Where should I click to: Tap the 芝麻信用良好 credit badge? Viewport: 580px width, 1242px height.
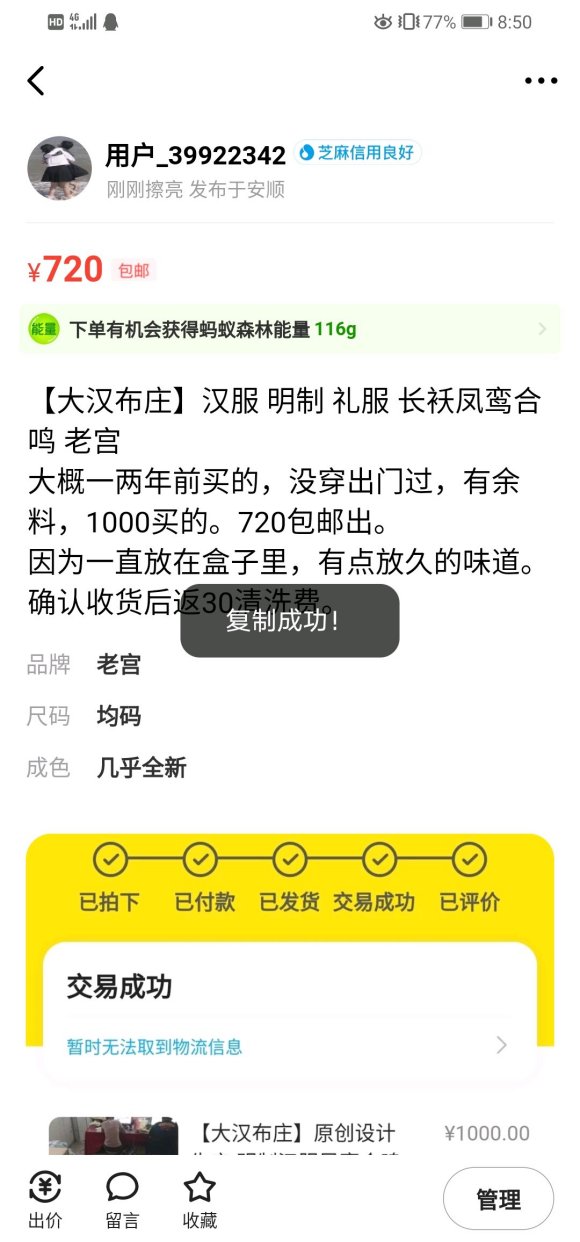[358, 153]
